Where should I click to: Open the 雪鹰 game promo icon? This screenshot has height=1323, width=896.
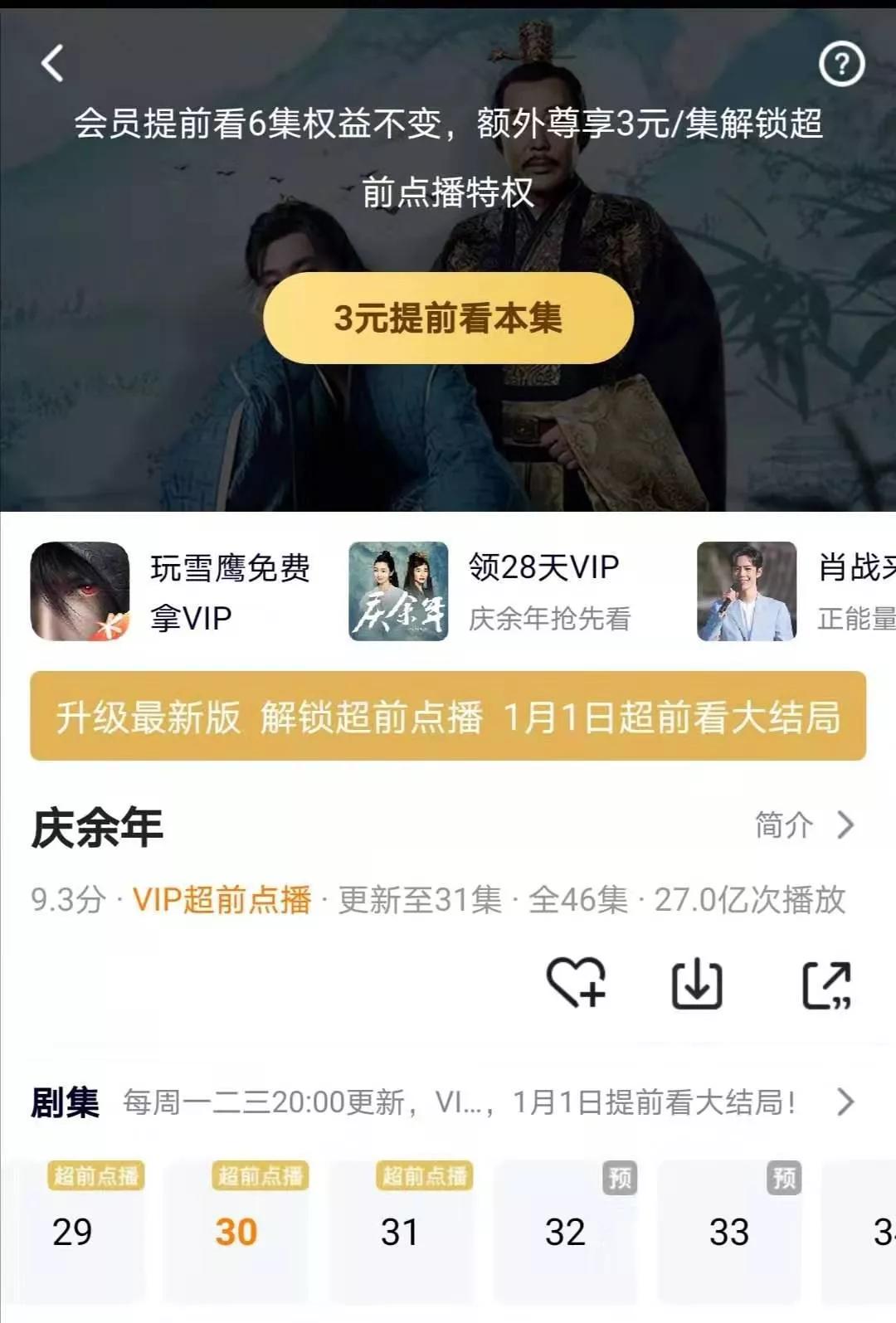tap(80, 591)
